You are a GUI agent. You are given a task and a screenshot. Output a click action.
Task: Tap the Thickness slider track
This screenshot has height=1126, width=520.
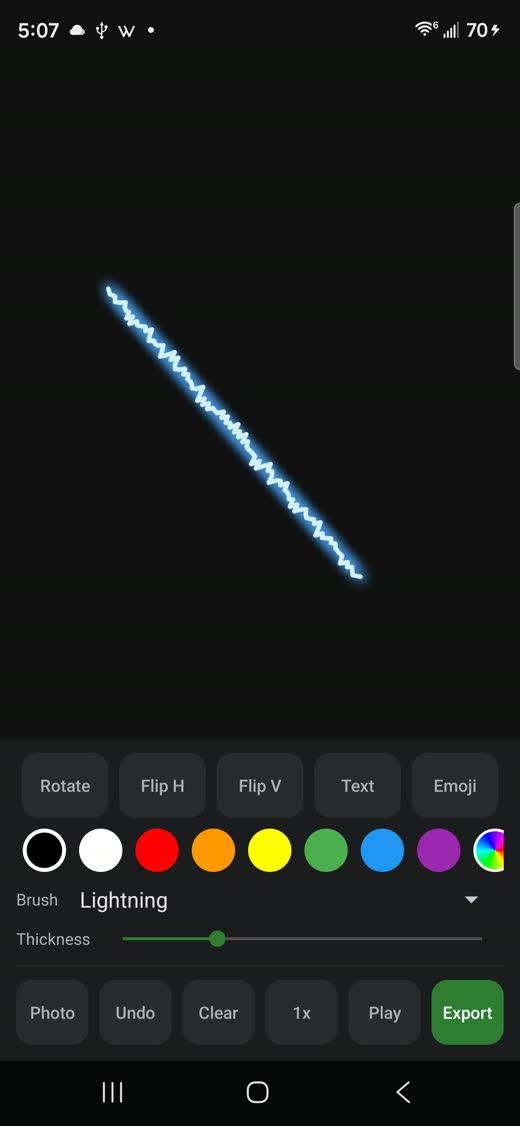302,939
